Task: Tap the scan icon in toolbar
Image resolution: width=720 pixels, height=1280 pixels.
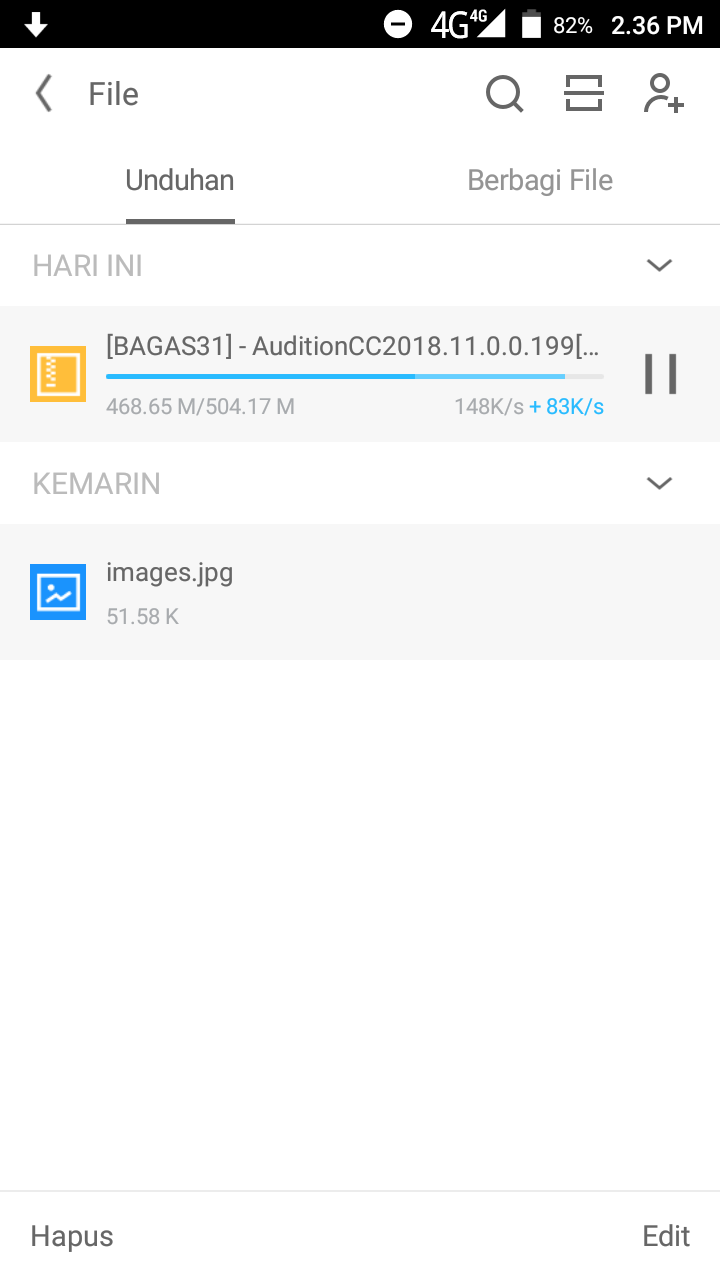Action: (584, 94)
